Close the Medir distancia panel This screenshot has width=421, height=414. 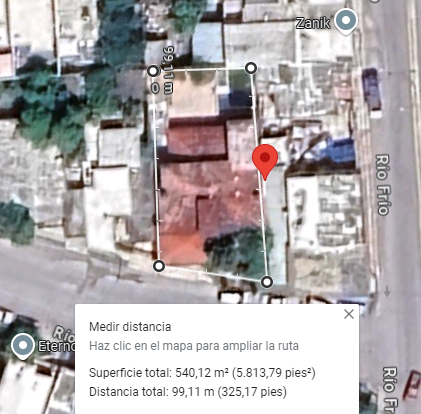[349, 314]
